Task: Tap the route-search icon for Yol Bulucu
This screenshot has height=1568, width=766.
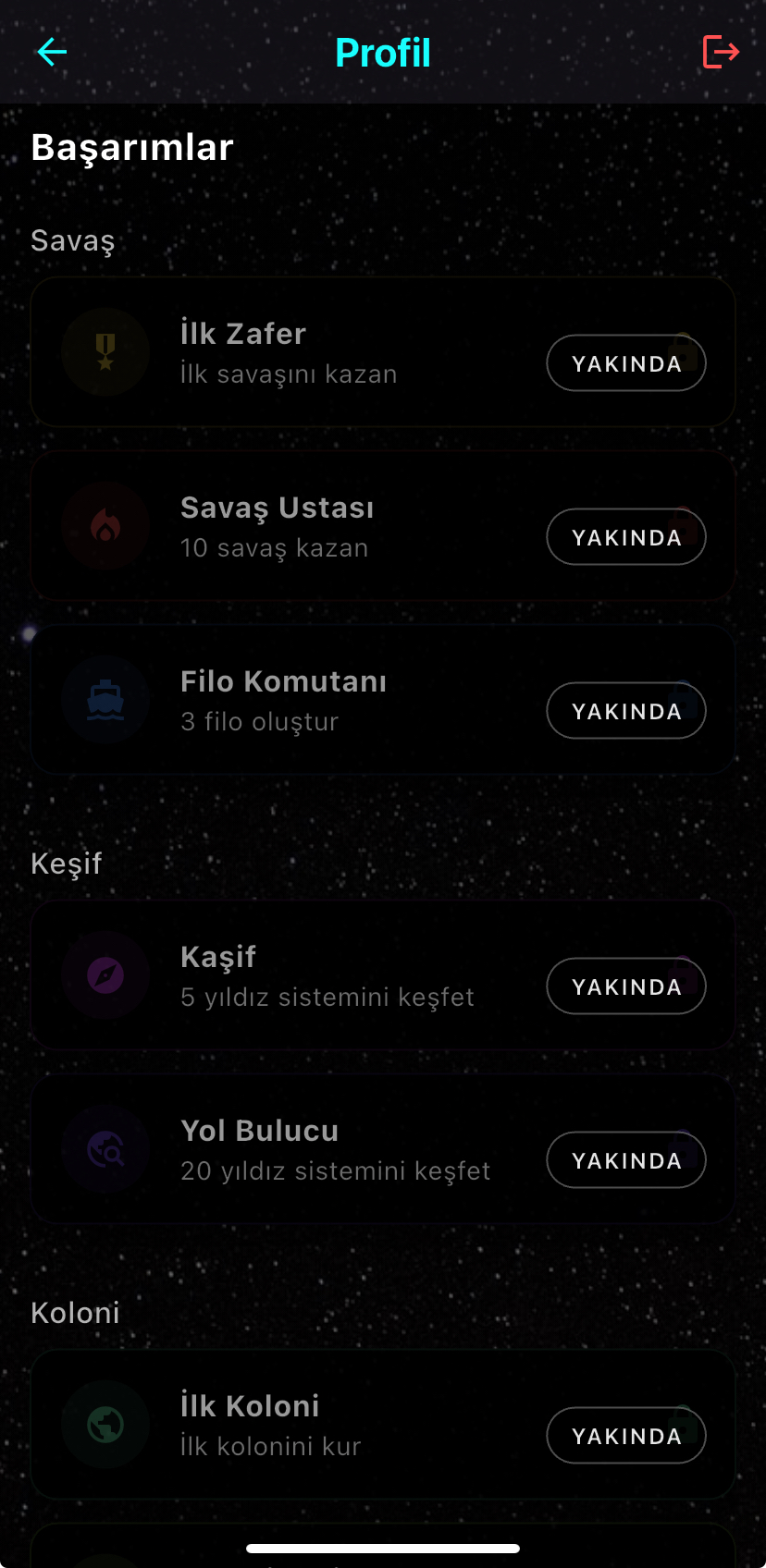Action: tap(105, 1149)
